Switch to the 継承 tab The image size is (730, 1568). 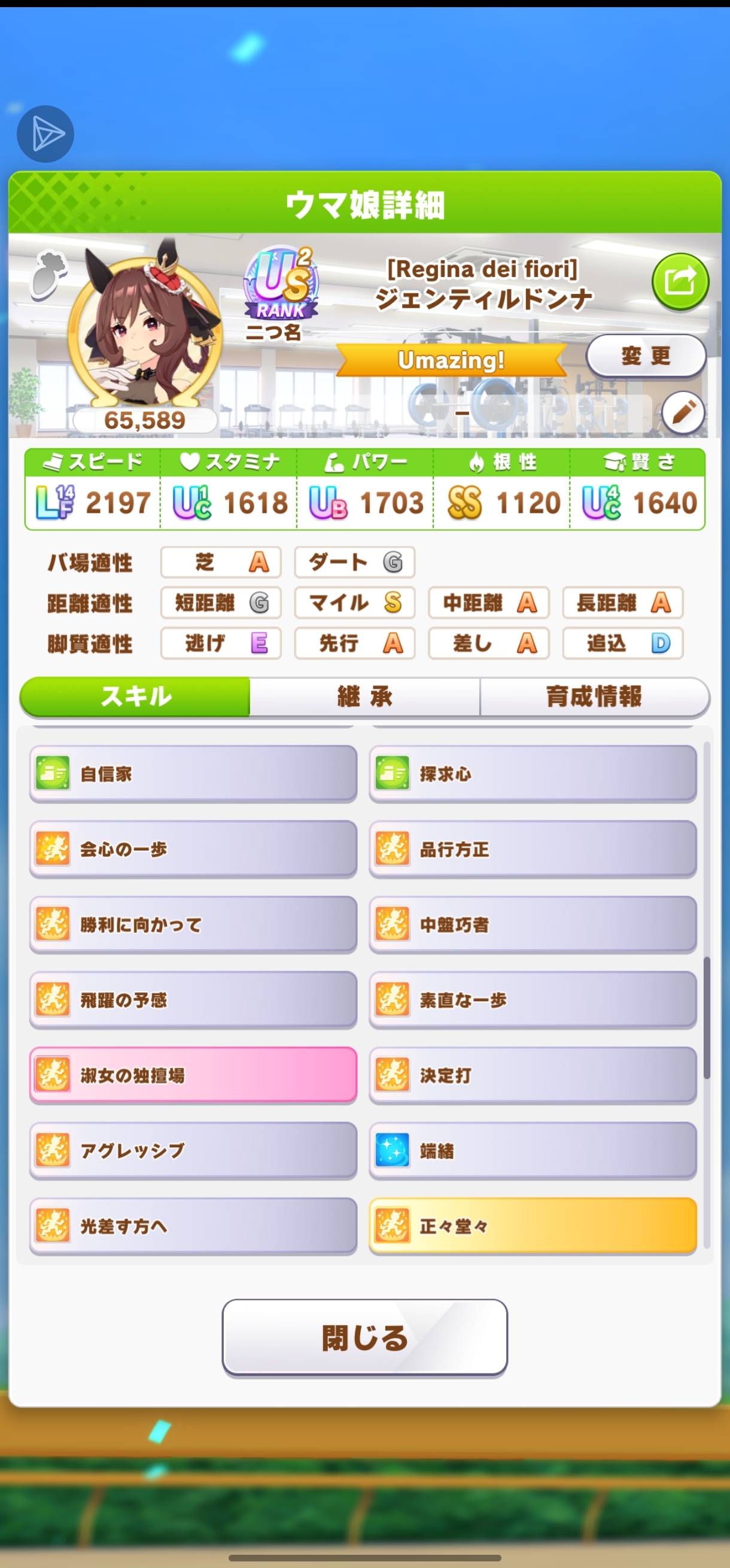[365, 697]
